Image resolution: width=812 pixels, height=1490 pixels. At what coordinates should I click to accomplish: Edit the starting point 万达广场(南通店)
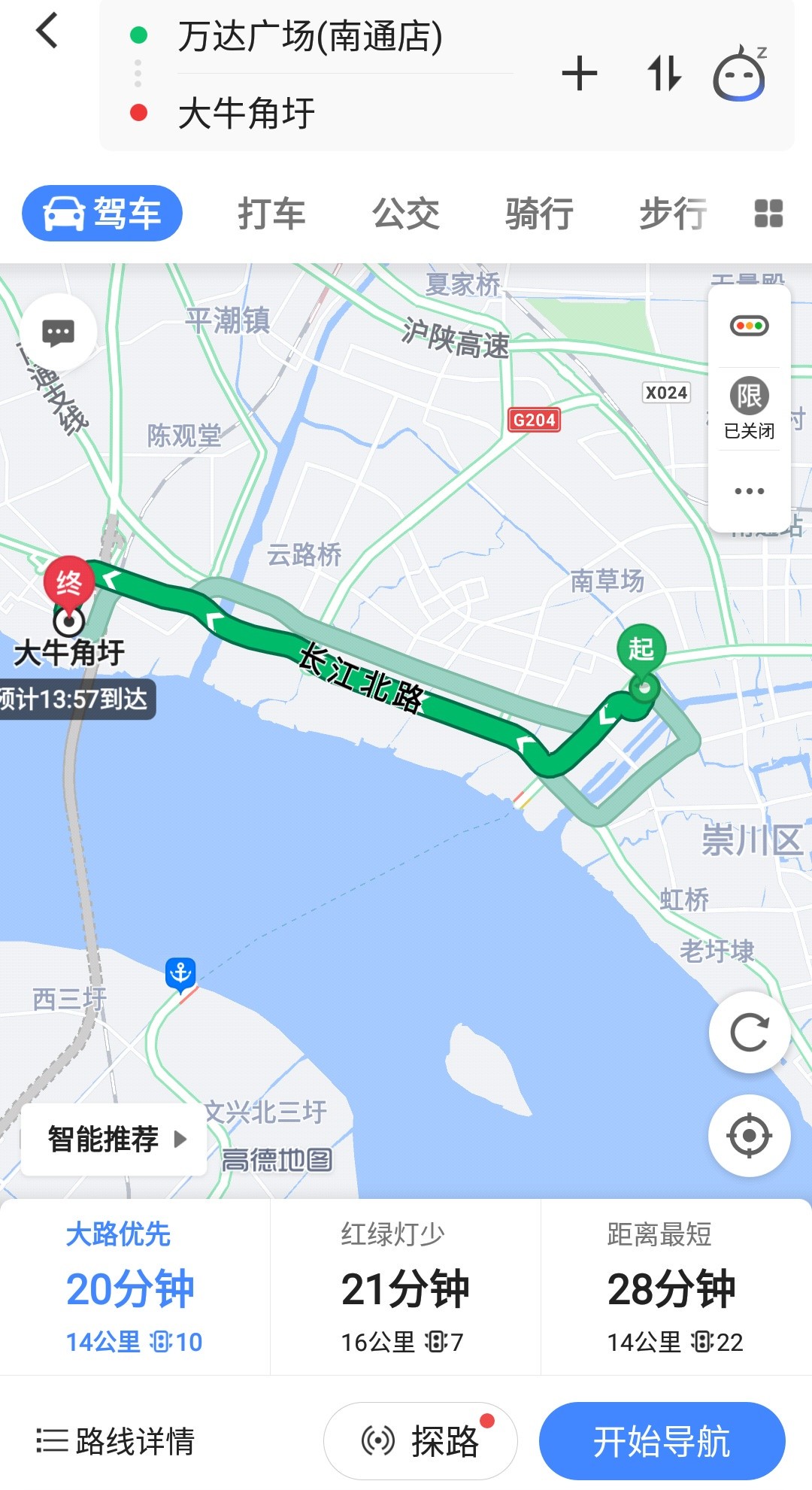point(310,38)
